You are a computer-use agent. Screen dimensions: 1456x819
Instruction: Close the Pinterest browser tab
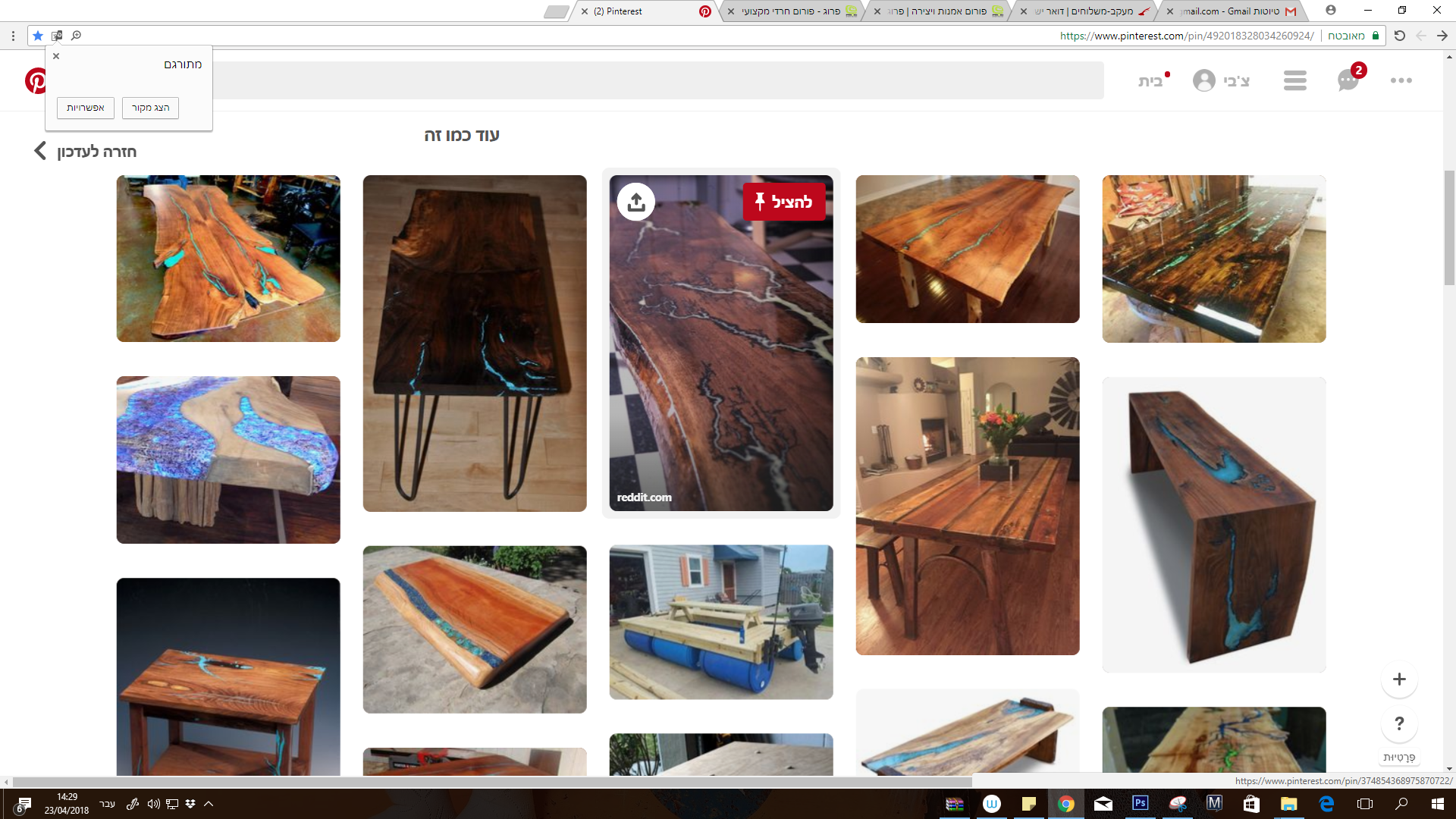tap(585, 11)
